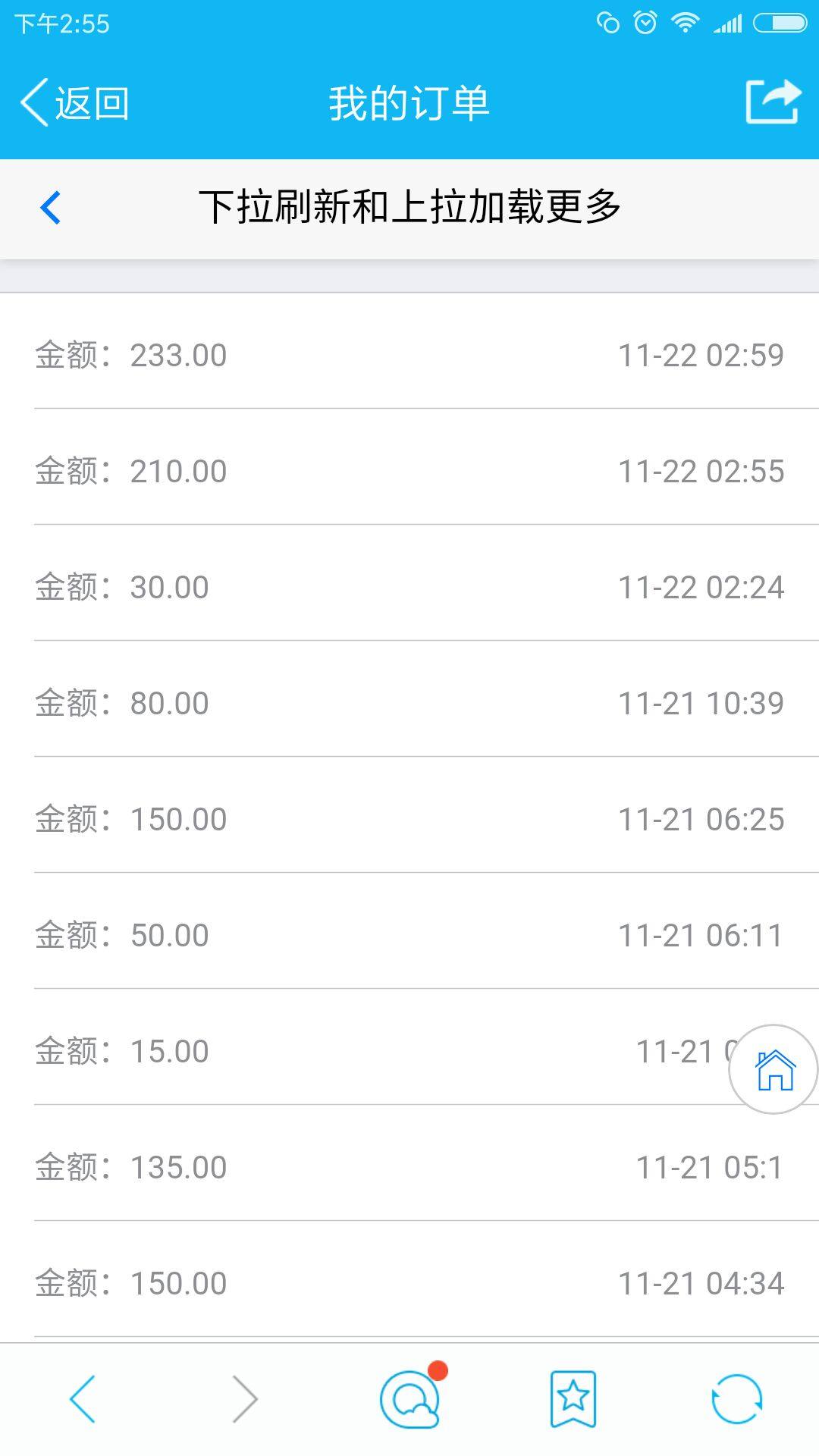The height and width of the screenshot is (1456, 819).
Task: Tap the blue back chevron in the sub-header
Action: tap(50, 208)
